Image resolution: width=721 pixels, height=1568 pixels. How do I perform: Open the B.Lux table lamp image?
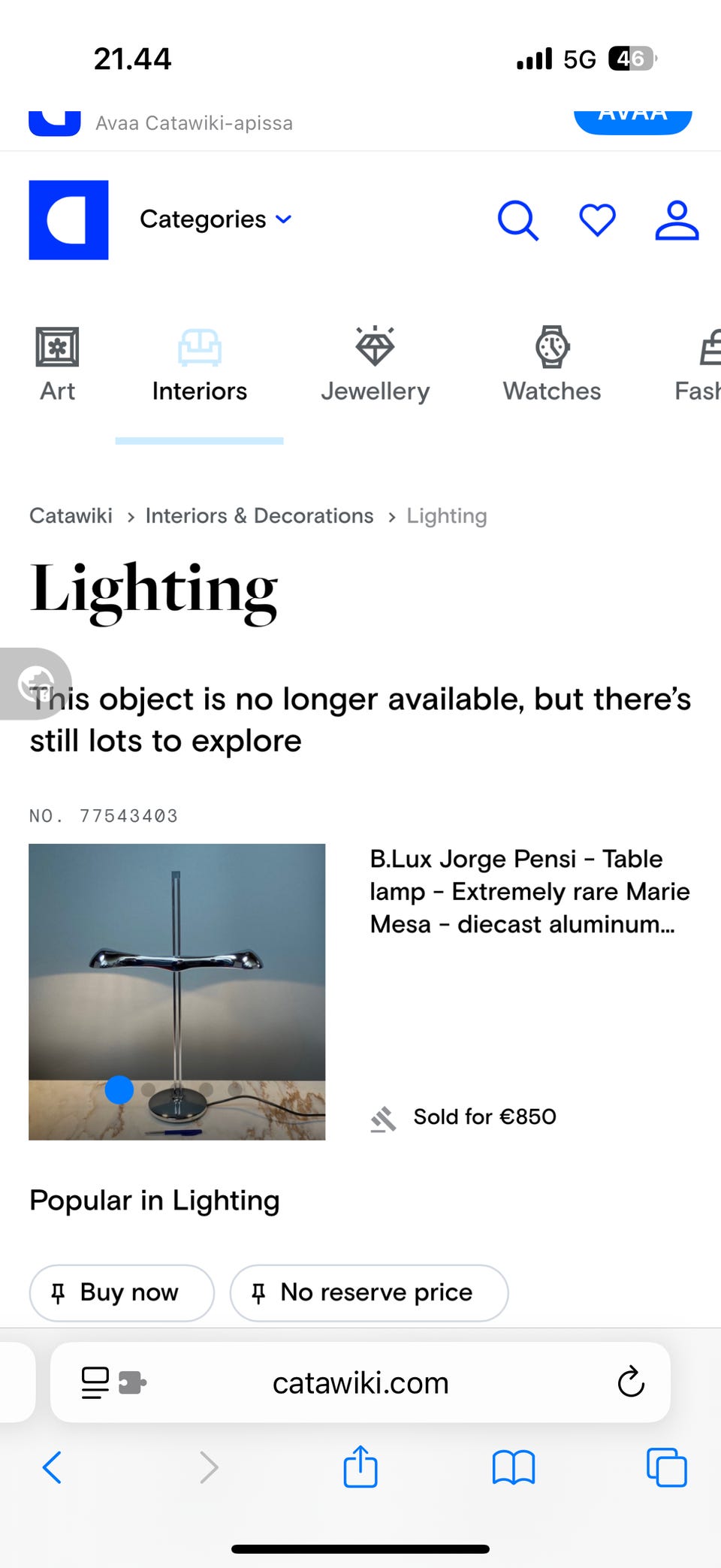(177, 992)
